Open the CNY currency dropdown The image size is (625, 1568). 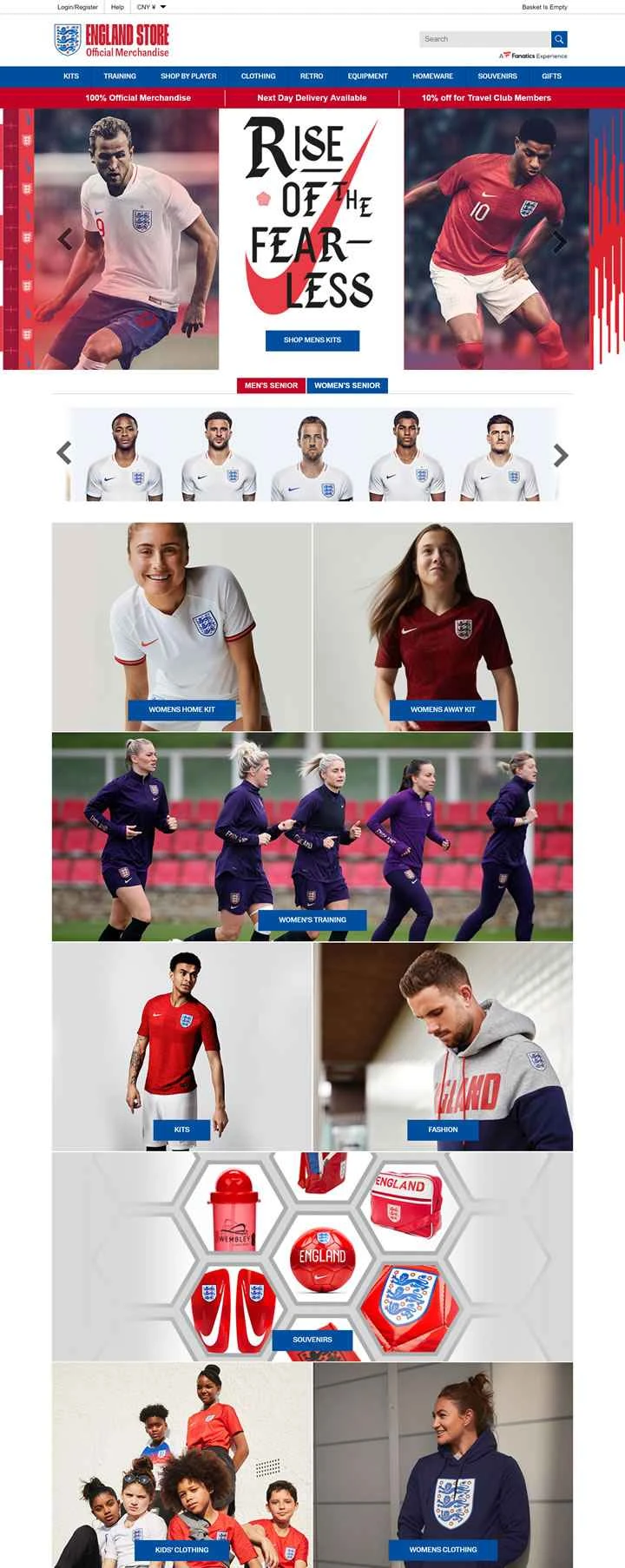pos(151,7)
